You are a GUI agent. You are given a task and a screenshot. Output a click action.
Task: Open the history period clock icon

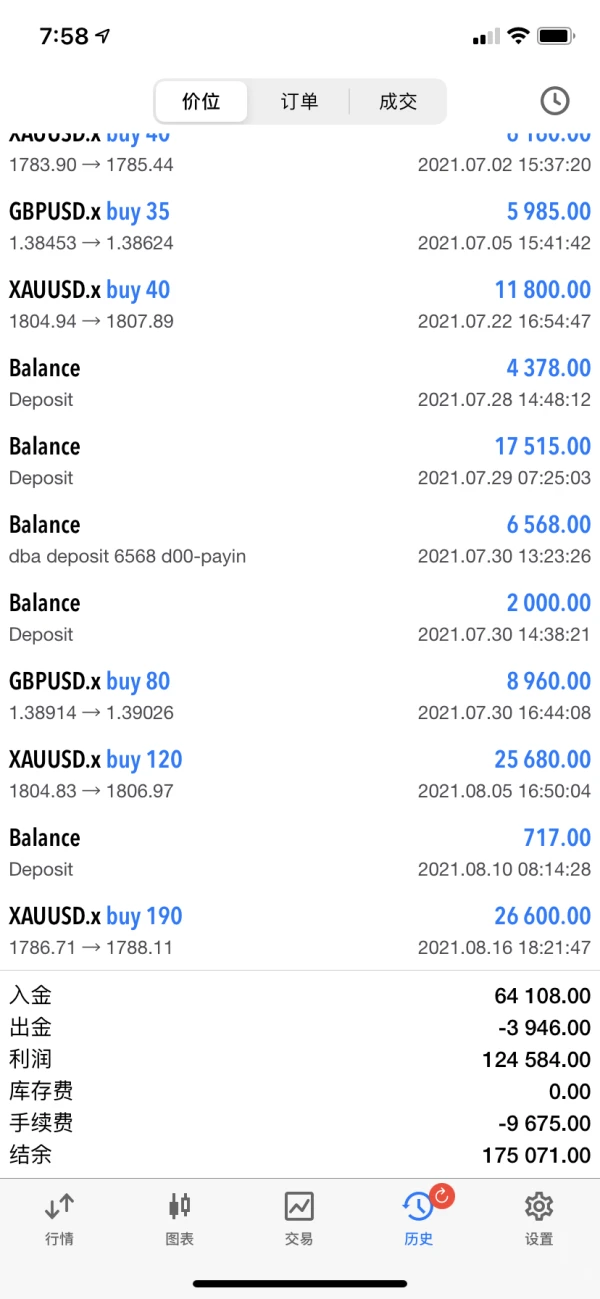coord(554,101)
